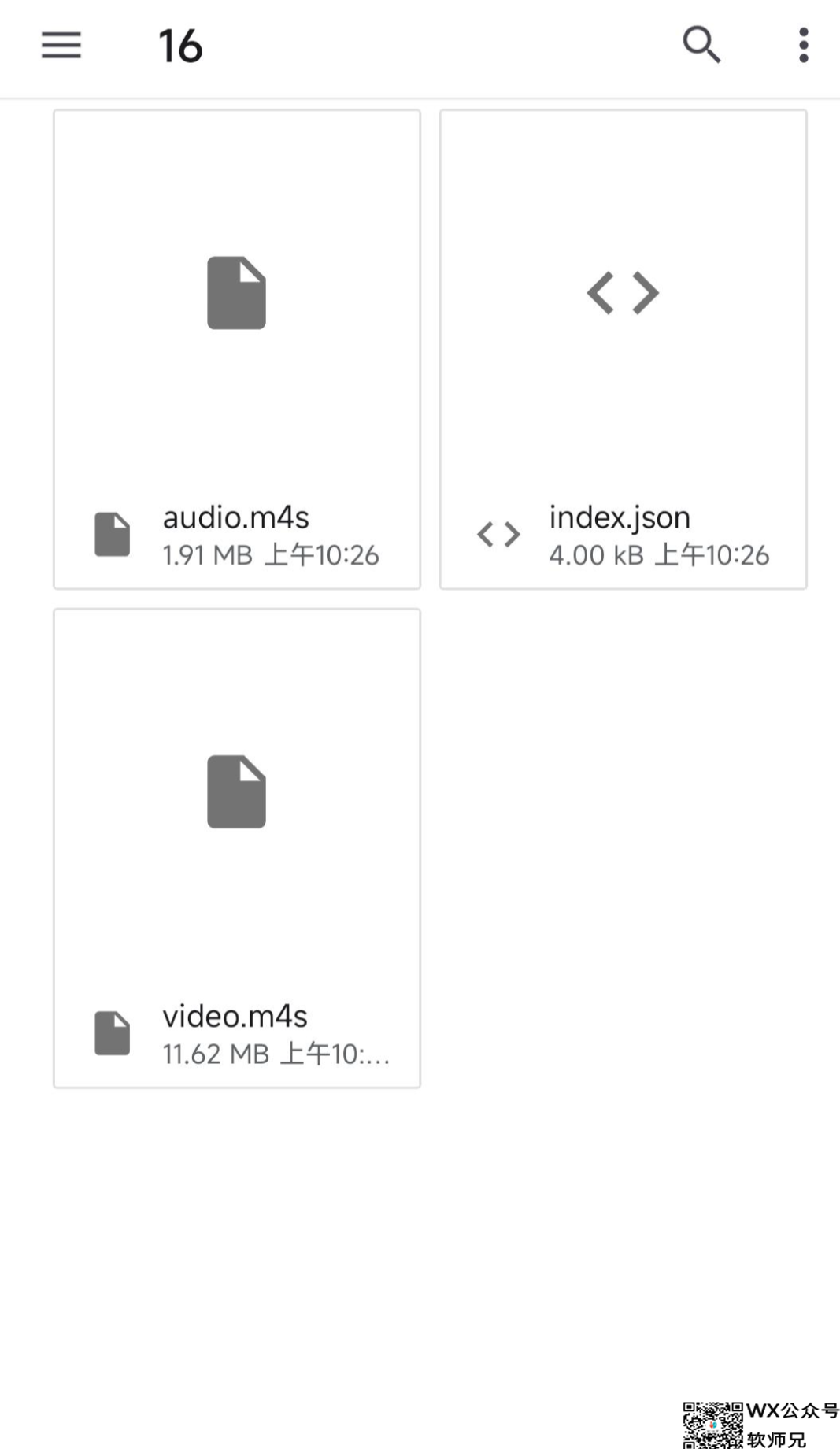
Task: Open the index.json file
Action: [x=624, y=350]
